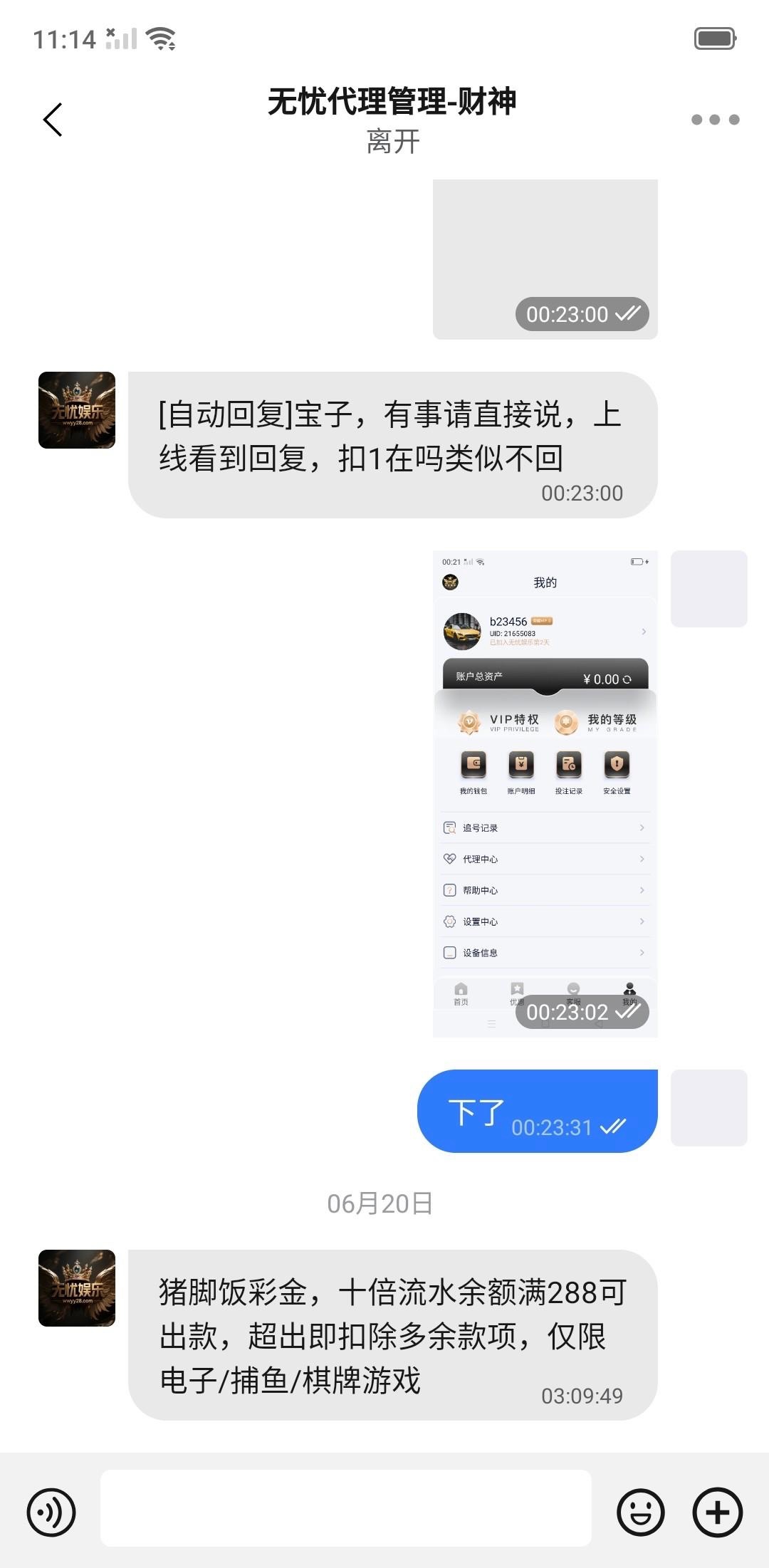Switch to voice message input

(51, 1512)
